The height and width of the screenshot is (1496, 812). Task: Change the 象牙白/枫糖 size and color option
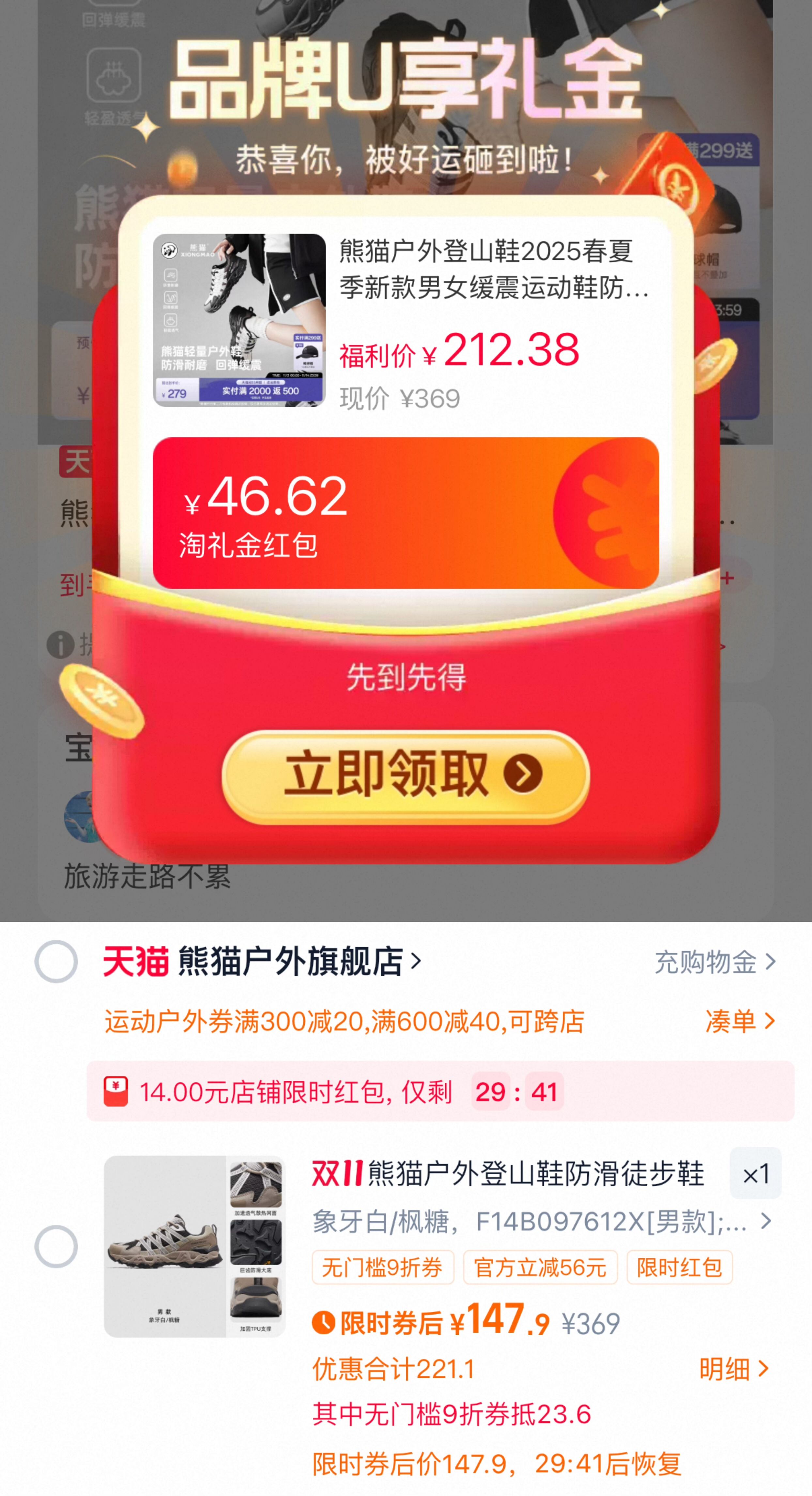pyautogui.click(x=540, y=1221)
